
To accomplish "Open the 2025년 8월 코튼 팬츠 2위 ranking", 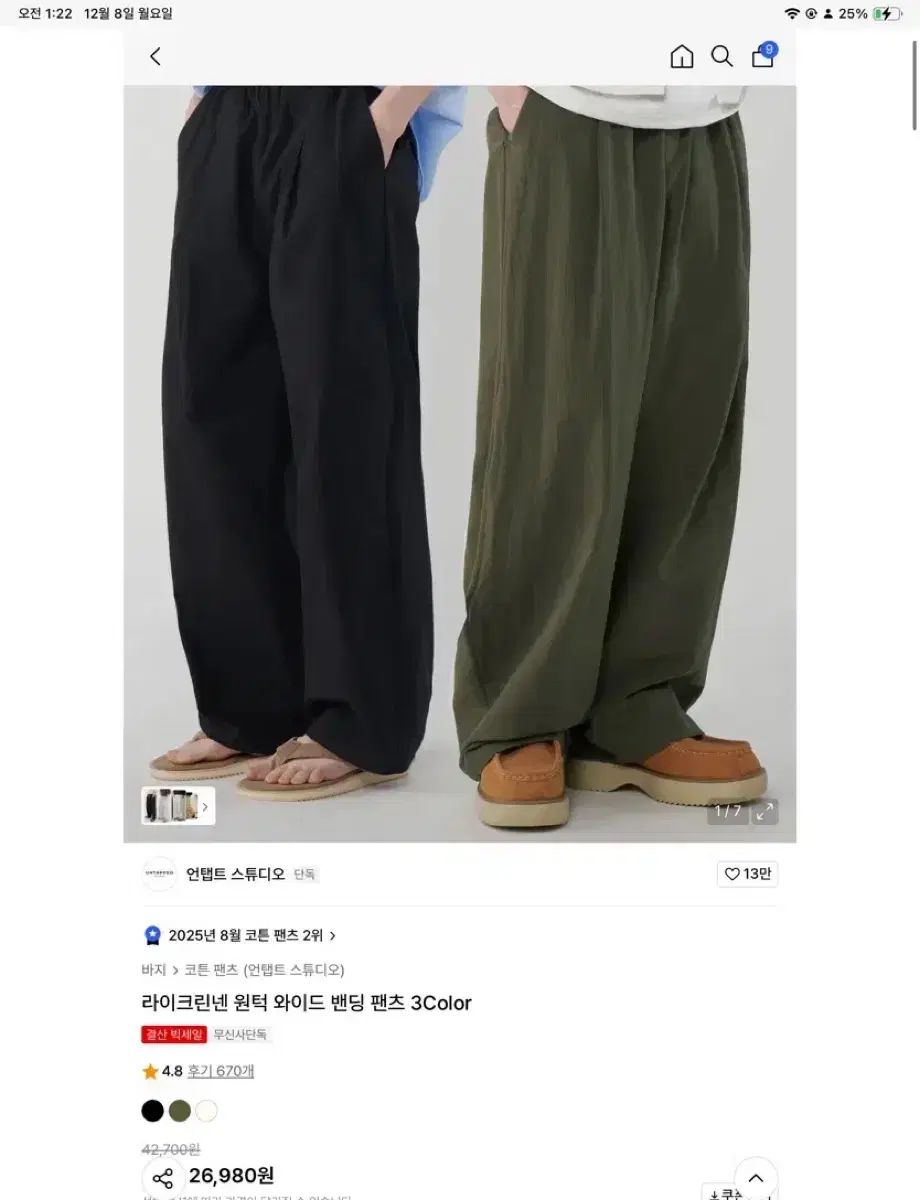I will click(246, 936).
